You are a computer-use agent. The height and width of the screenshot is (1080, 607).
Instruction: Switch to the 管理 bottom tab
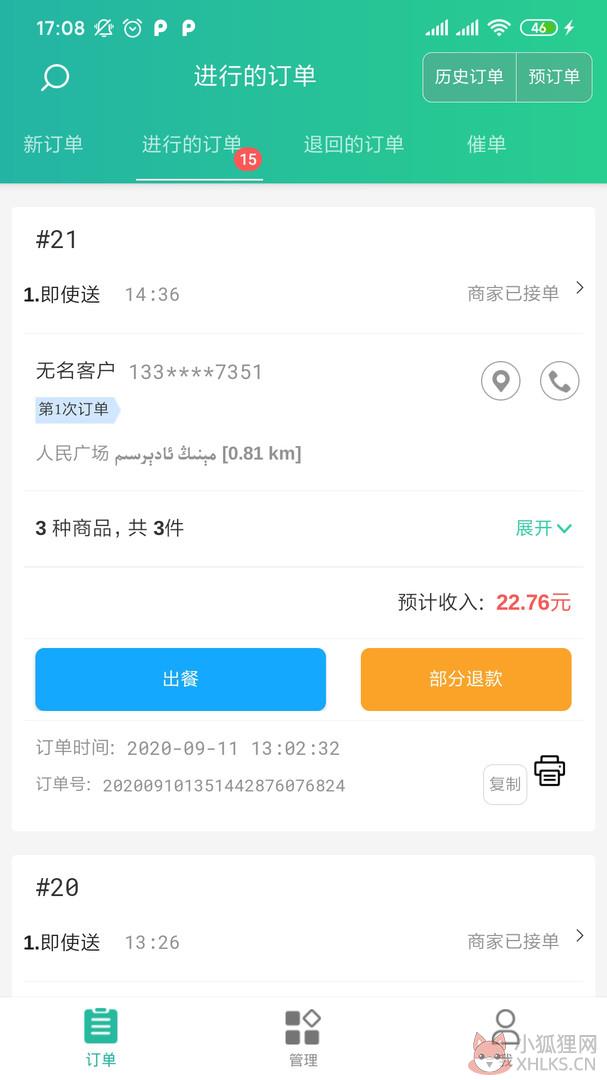click(303, 1037)
